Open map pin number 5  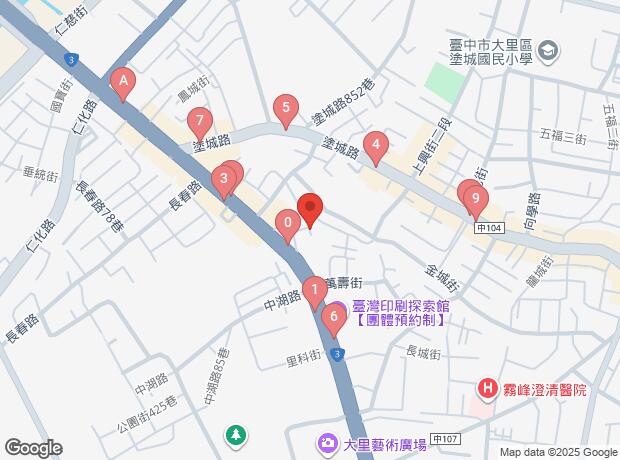(286, 108)
